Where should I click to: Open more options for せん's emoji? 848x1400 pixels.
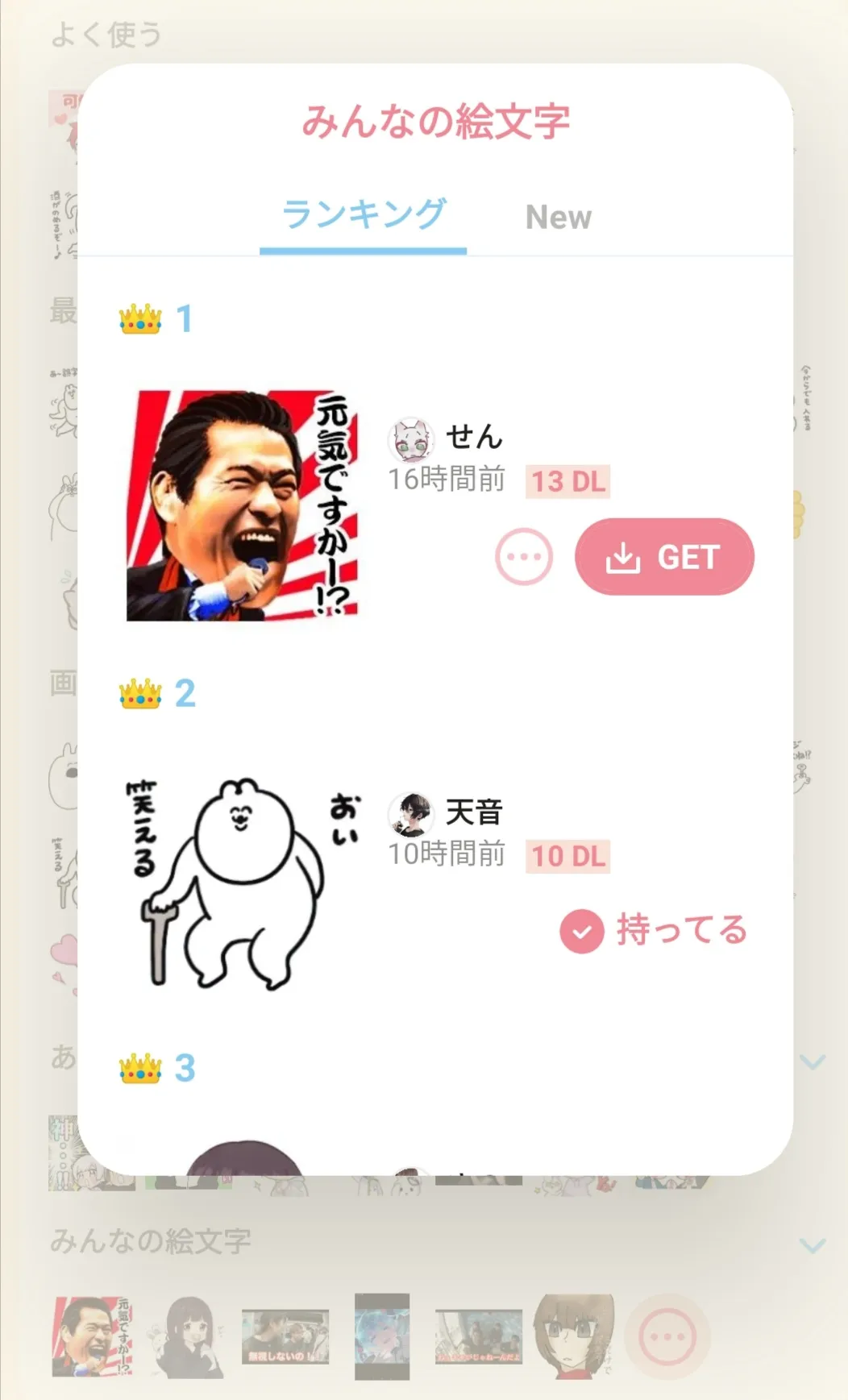pos(524,557)
